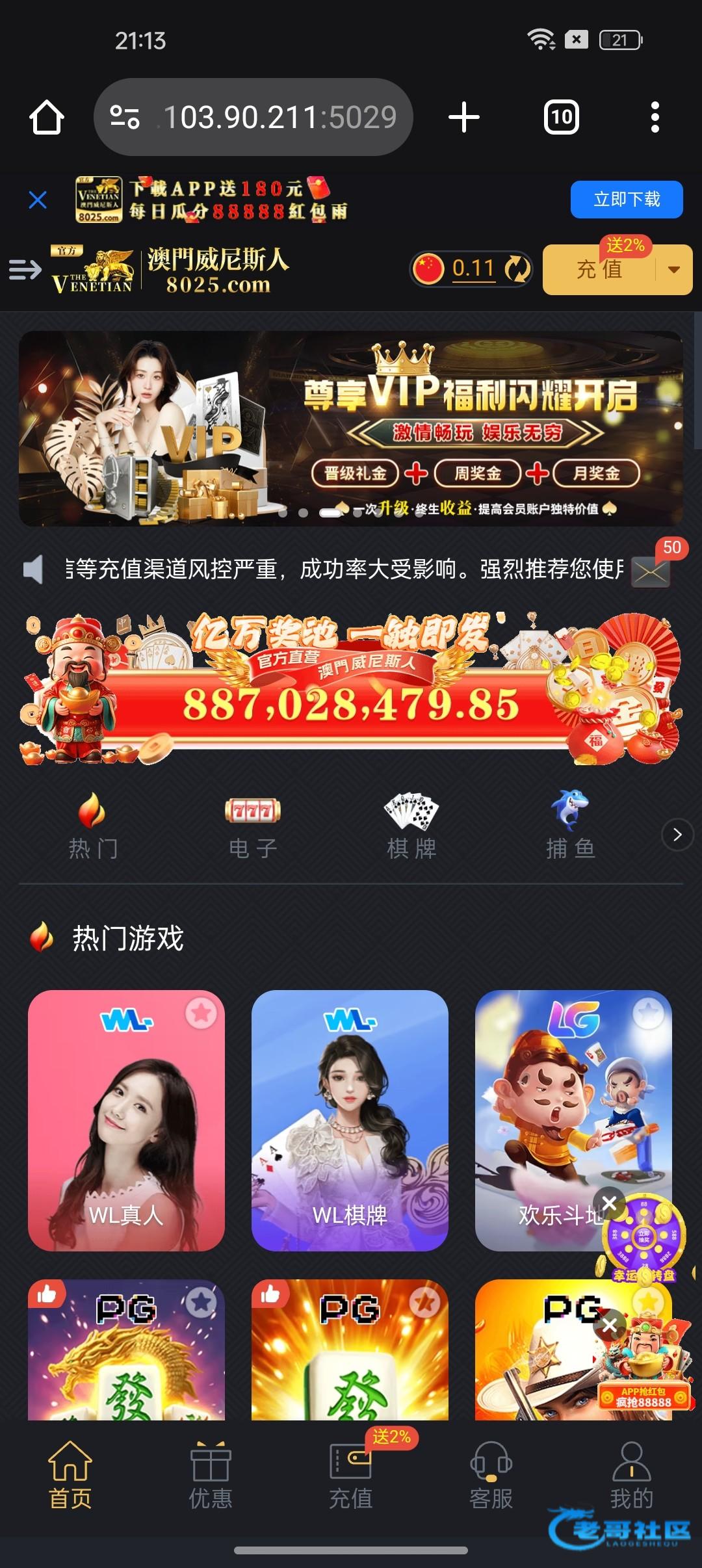Open the message inbox with 50 badge

651,571
